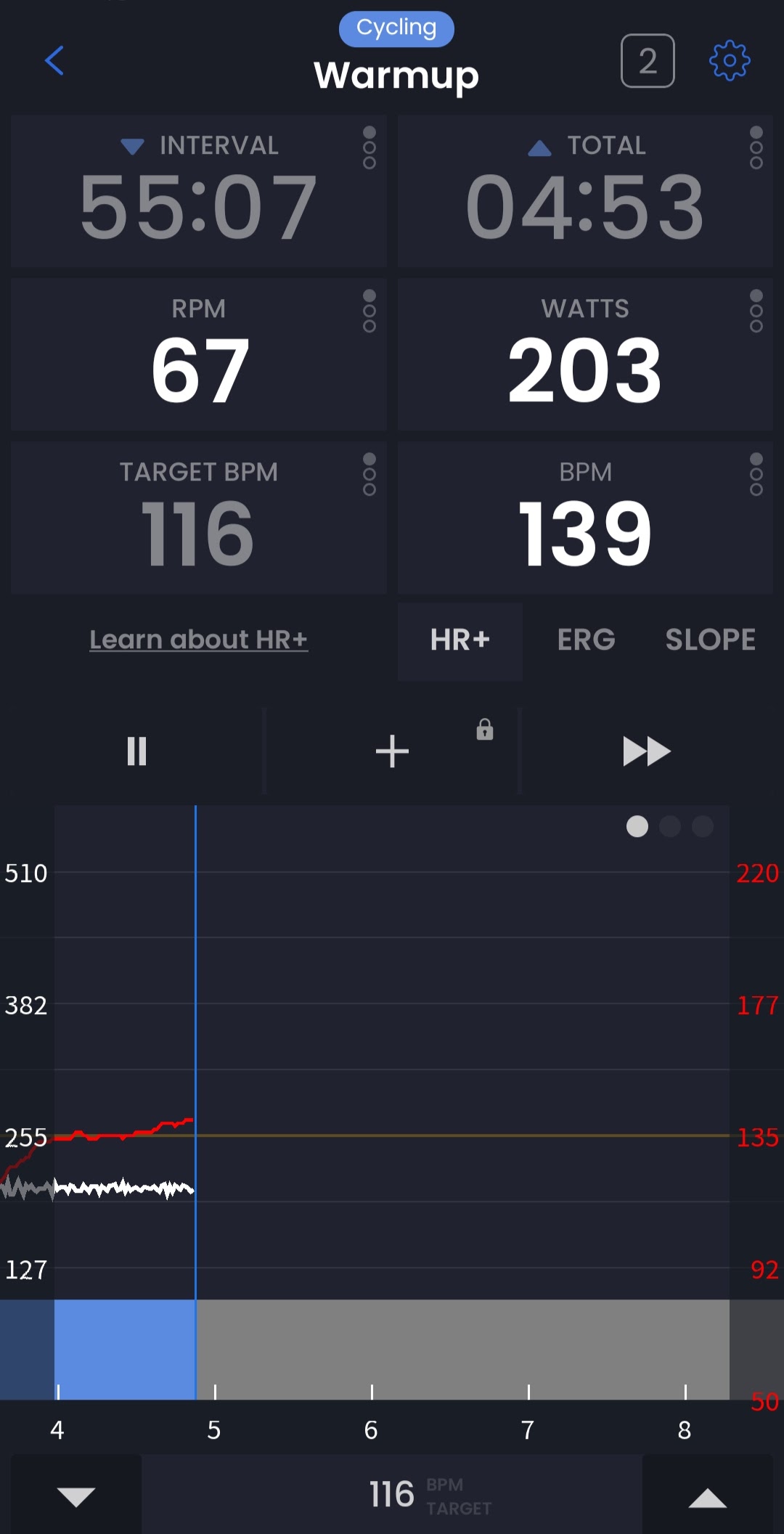The width and height of the screenshot is (784, 1534).
Task: Decrease target BPM with the down arrow
Action: [x=76, y=1496]
